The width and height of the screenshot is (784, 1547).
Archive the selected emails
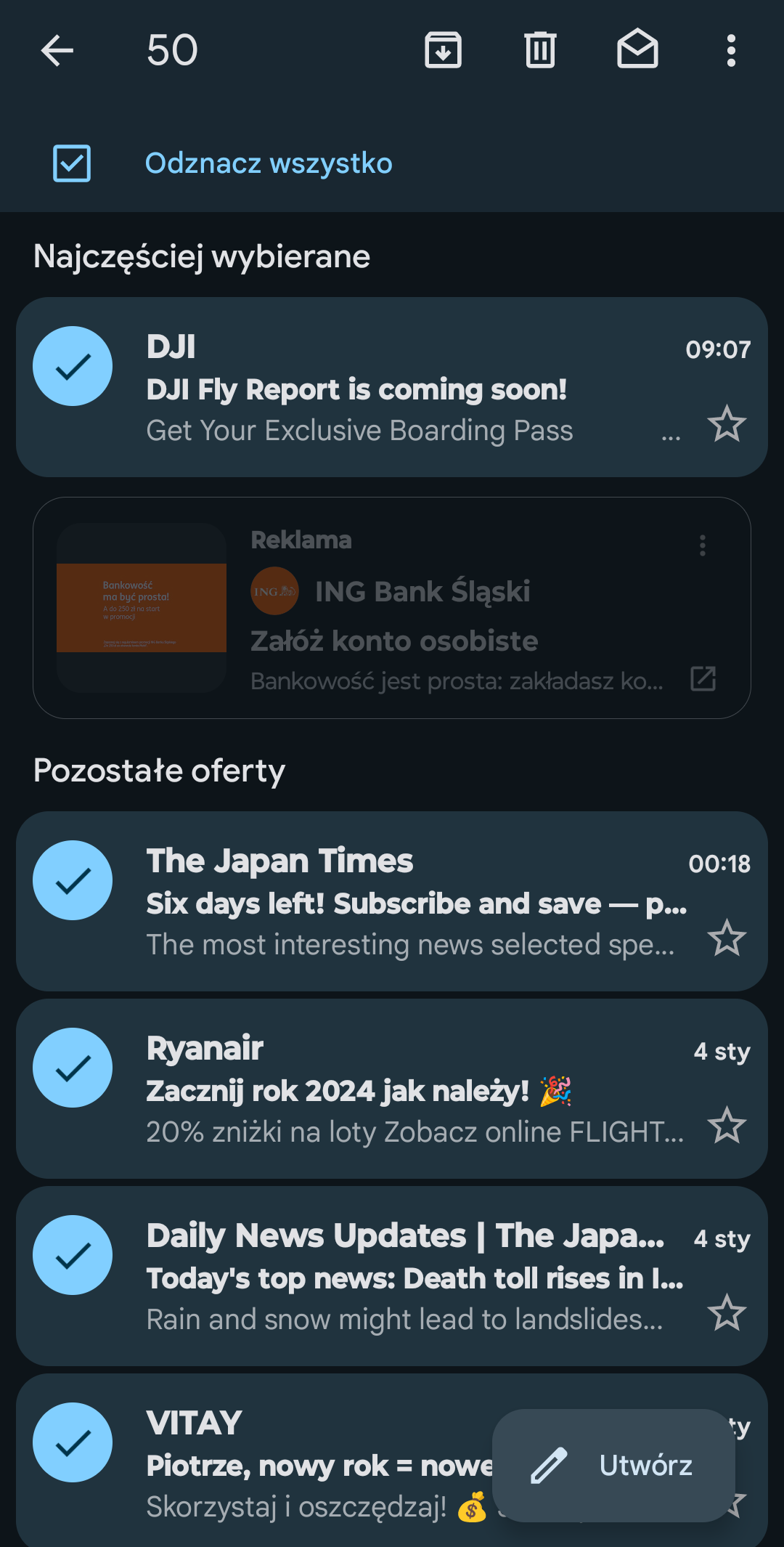[x=443, y=51]
